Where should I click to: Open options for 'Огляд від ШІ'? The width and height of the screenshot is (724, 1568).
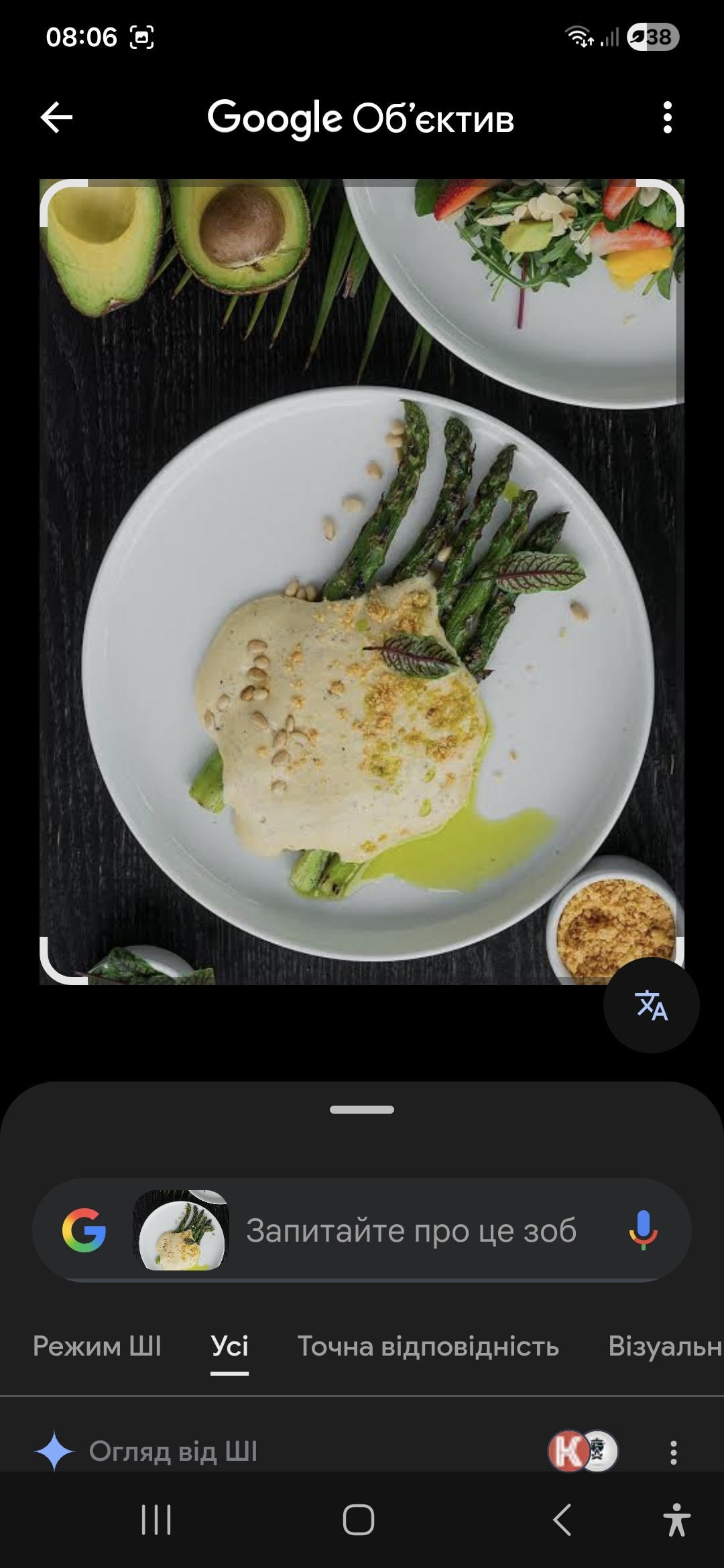[673, 1452]
